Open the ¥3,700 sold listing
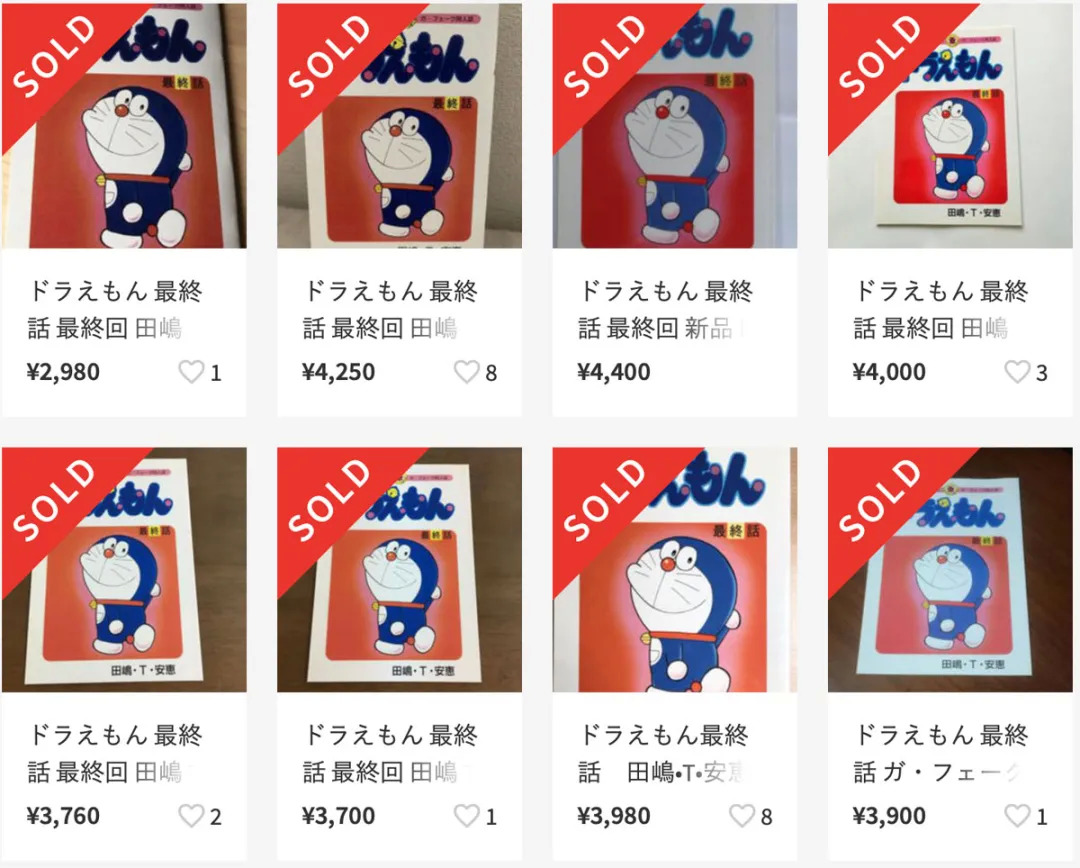 [x=399, y=570]
